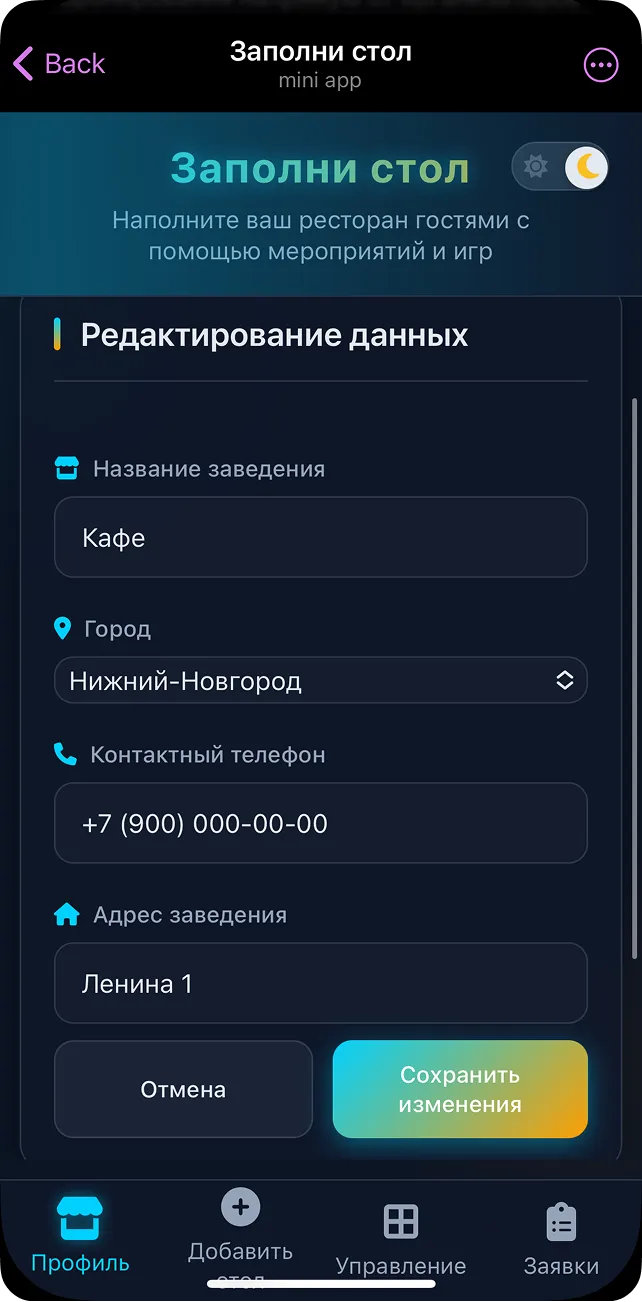The image size is (642, 1302).
Task: Open the Заявки tab
Action: (561, 1238)
